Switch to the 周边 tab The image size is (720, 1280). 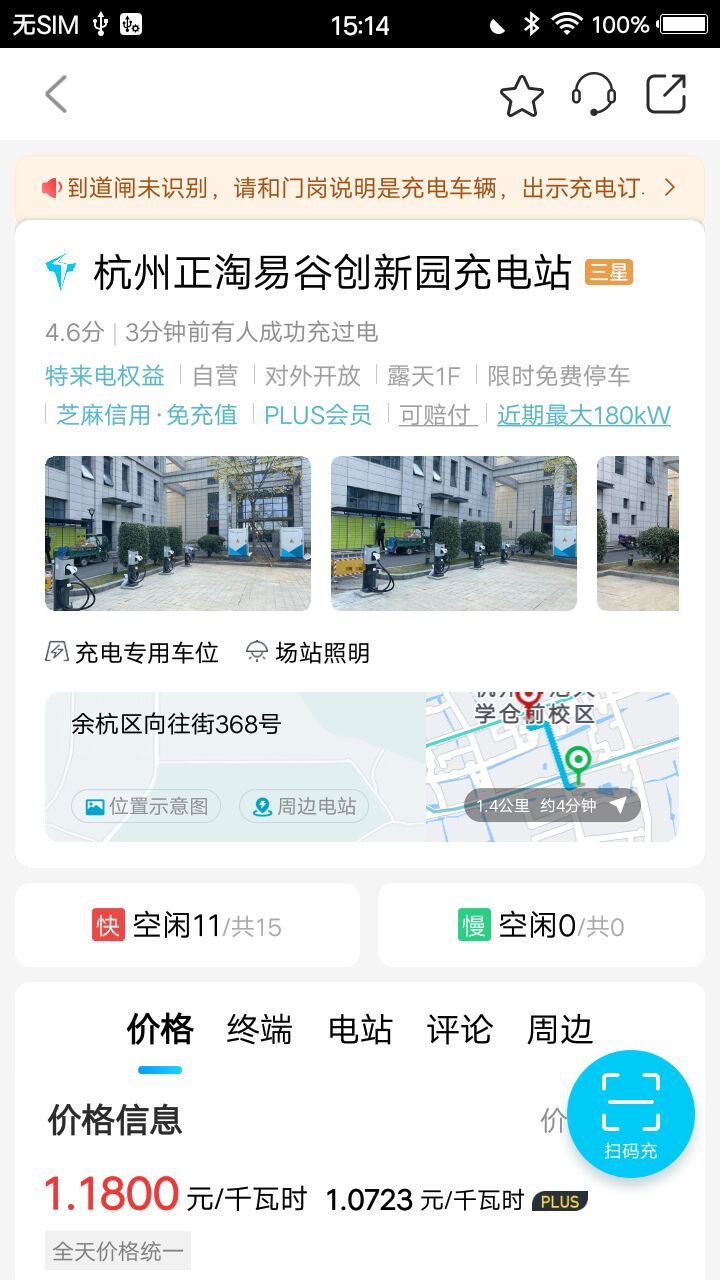click(560, 1029)
